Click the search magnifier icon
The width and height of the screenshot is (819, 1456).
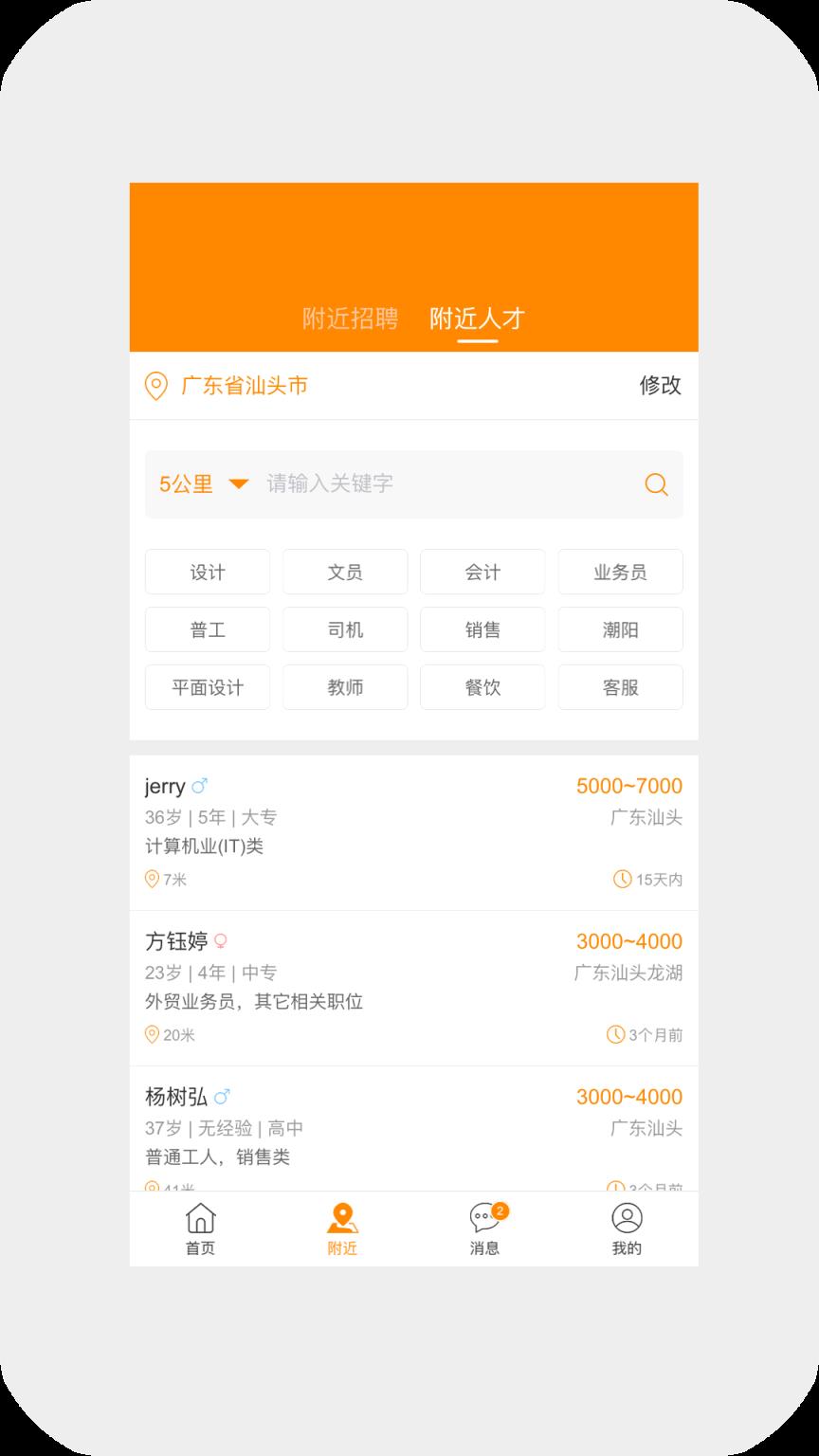coord(656,484)
